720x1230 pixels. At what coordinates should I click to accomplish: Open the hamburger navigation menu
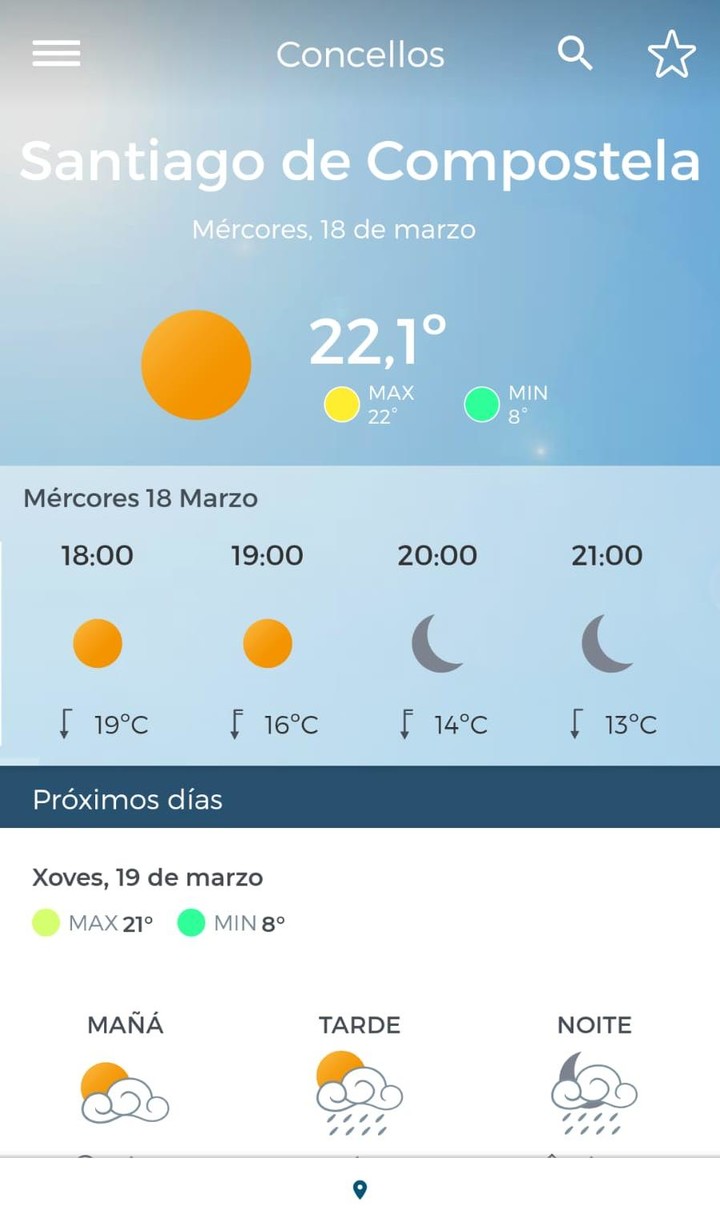56,54
